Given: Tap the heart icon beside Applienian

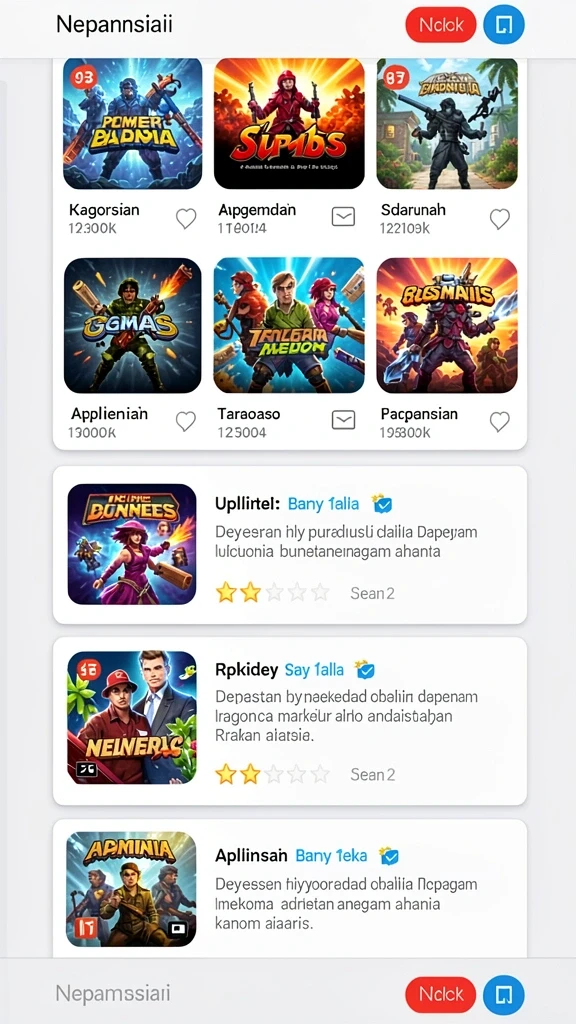Looking at the screenshot, I should [186, 422].
